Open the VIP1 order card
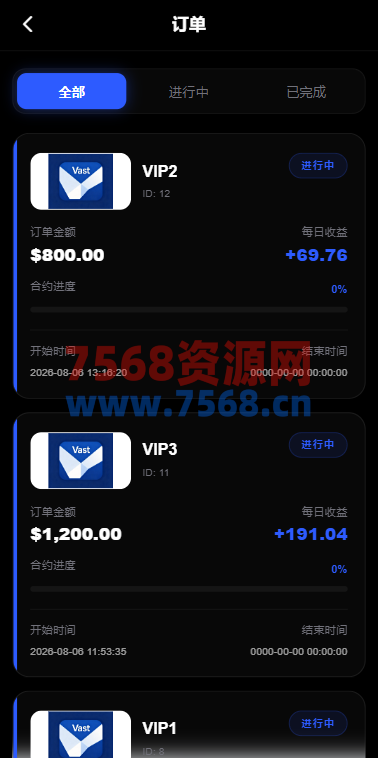 pyautogui.click(x=189, y=724)
